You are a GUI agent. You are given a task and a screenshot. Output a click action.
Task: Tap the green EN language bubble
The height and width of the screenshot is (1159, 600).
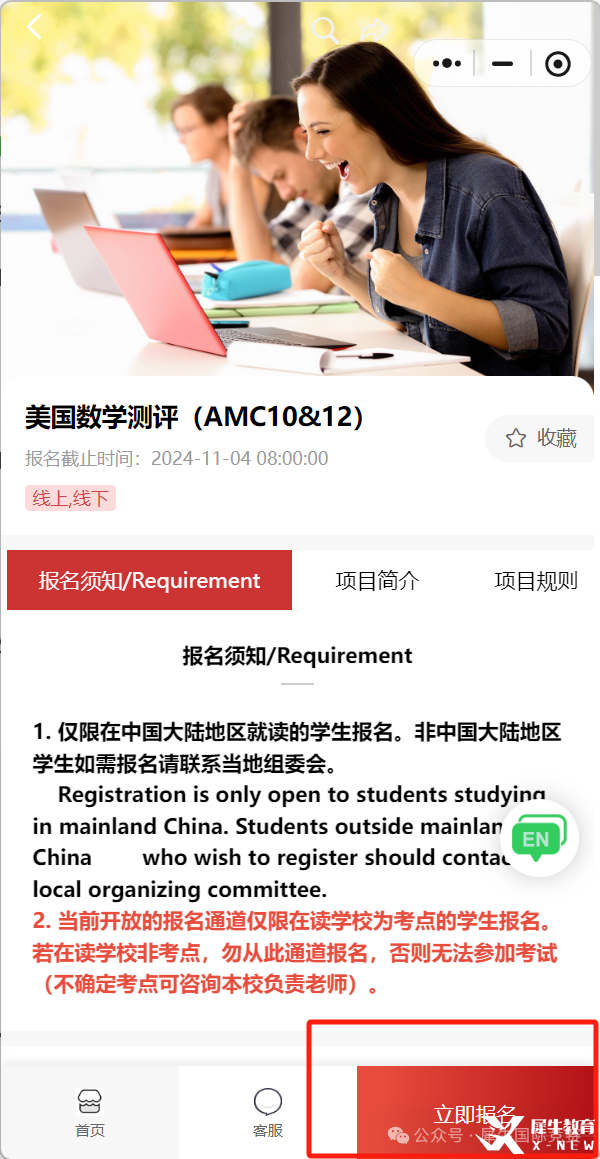(x=538, y=837)
